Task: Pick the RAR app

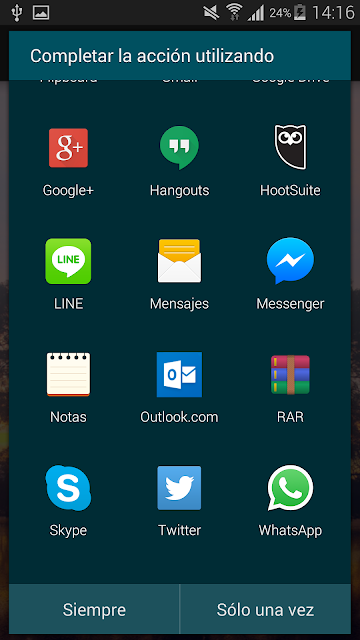Action: (x=290, y=388)
